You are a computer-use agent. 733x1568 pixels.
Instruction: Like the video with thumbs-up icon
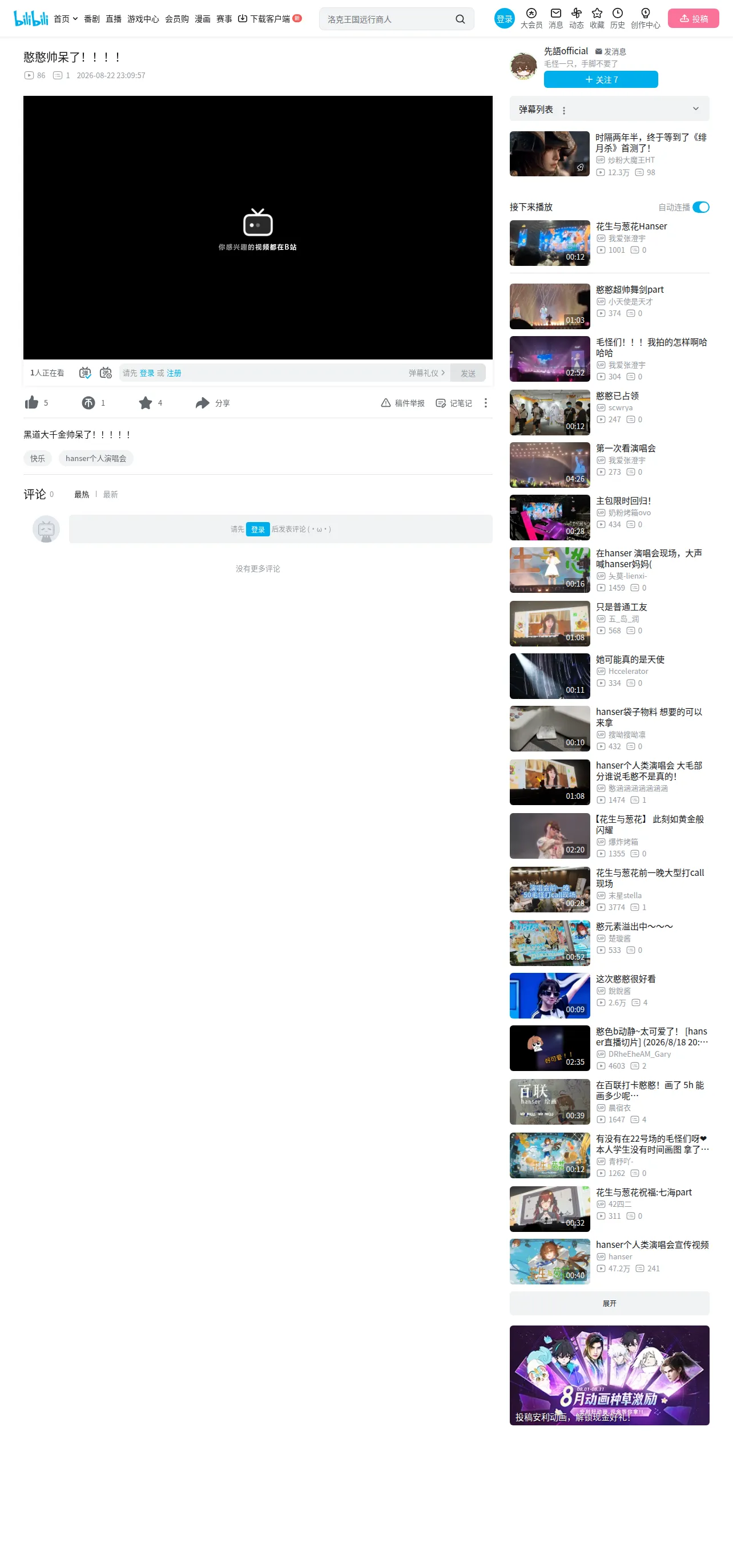click(31, 402)
